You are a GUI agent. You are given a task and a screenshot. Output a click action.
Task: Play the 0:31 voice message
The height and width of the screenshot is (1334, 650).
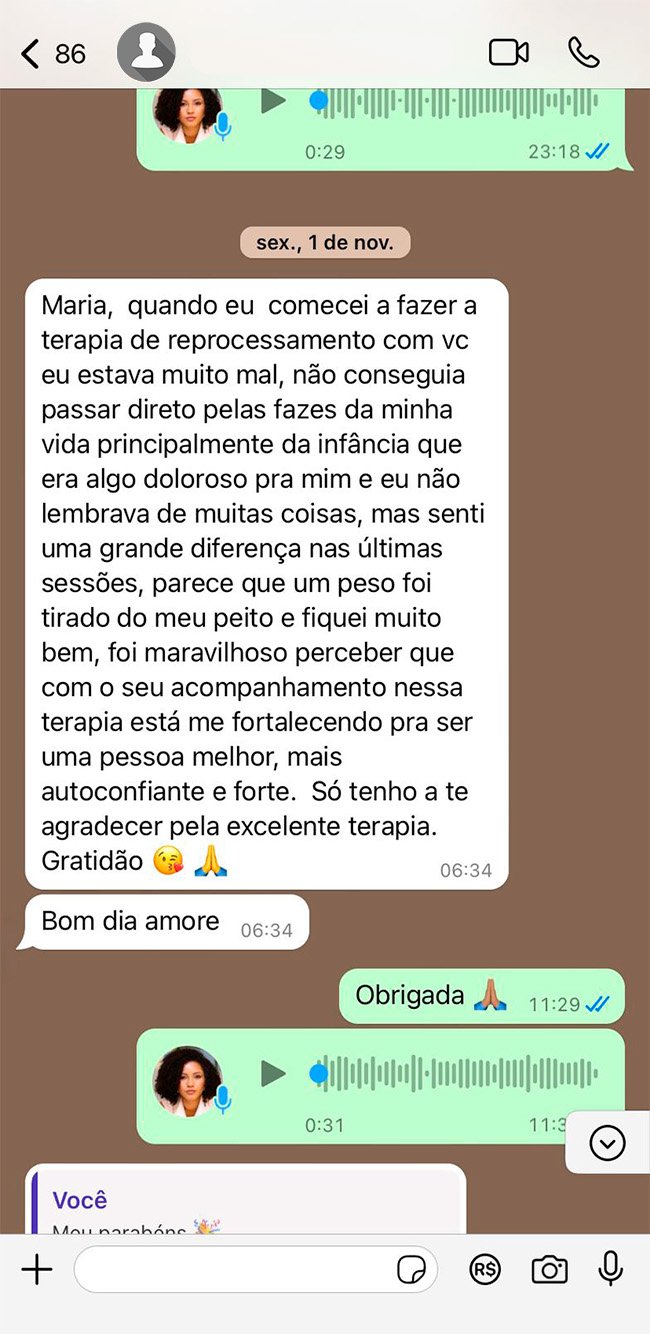pyautogui.click(x=273, y=1074)
